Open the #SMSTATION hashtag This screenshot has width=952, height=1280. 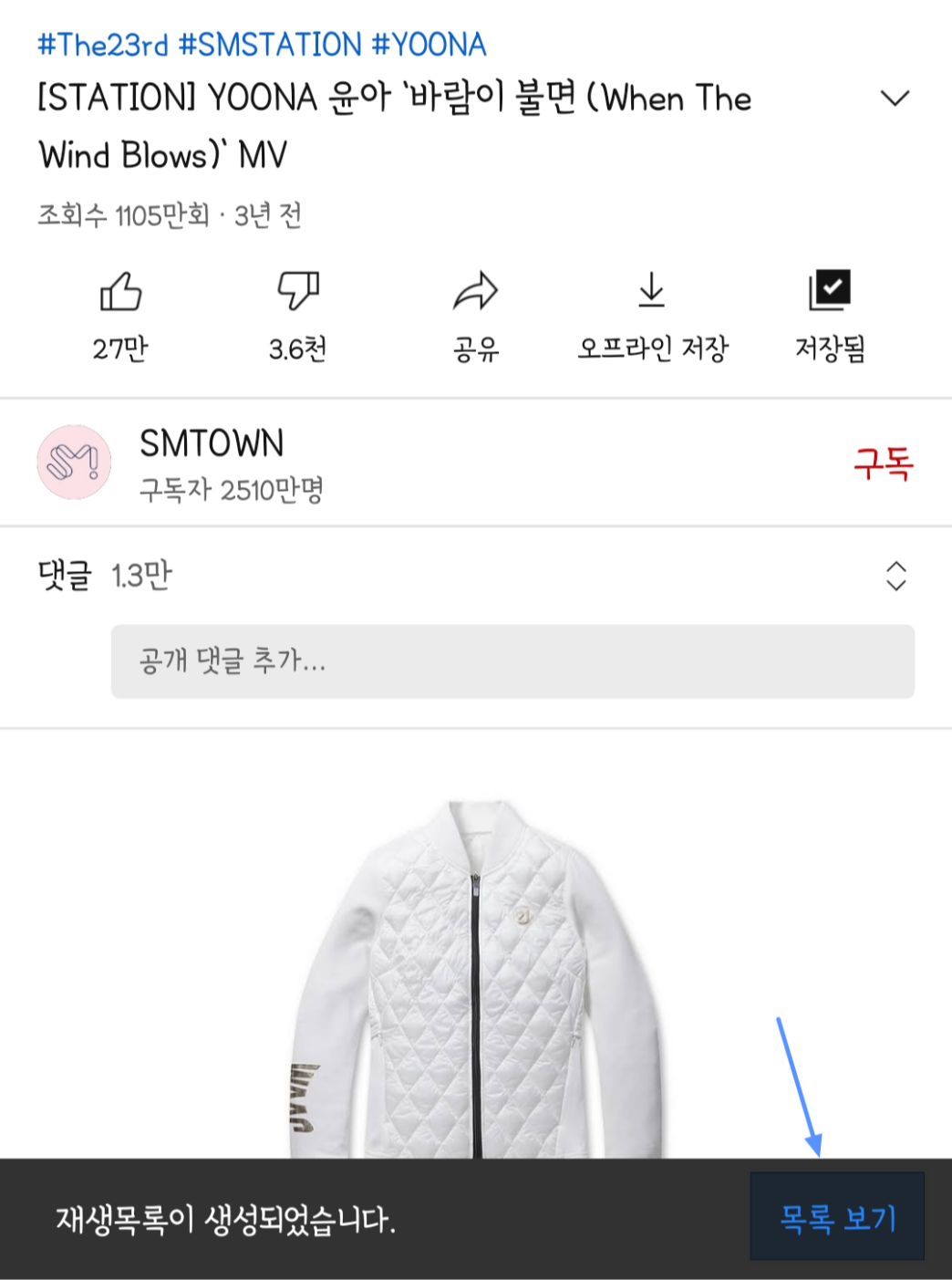270,45
